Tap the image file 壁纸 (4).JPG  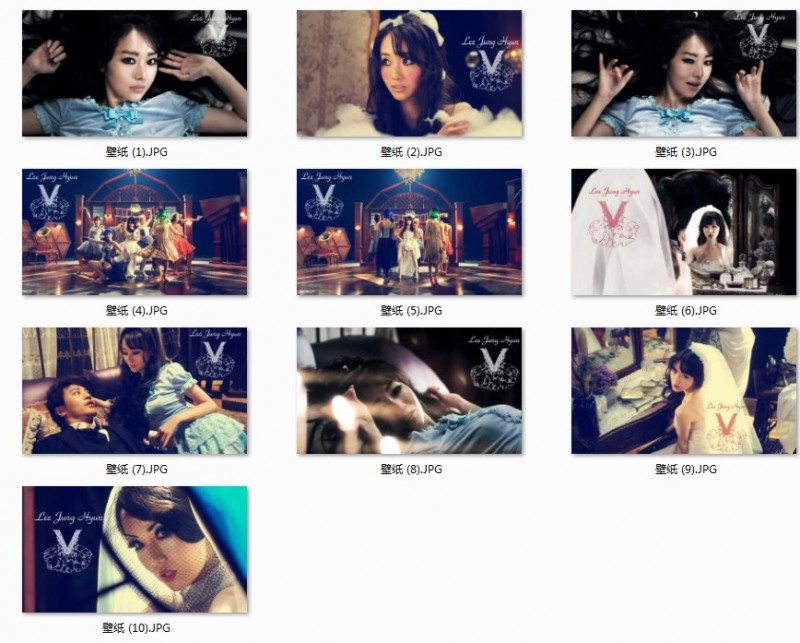[x=135, y=232]
